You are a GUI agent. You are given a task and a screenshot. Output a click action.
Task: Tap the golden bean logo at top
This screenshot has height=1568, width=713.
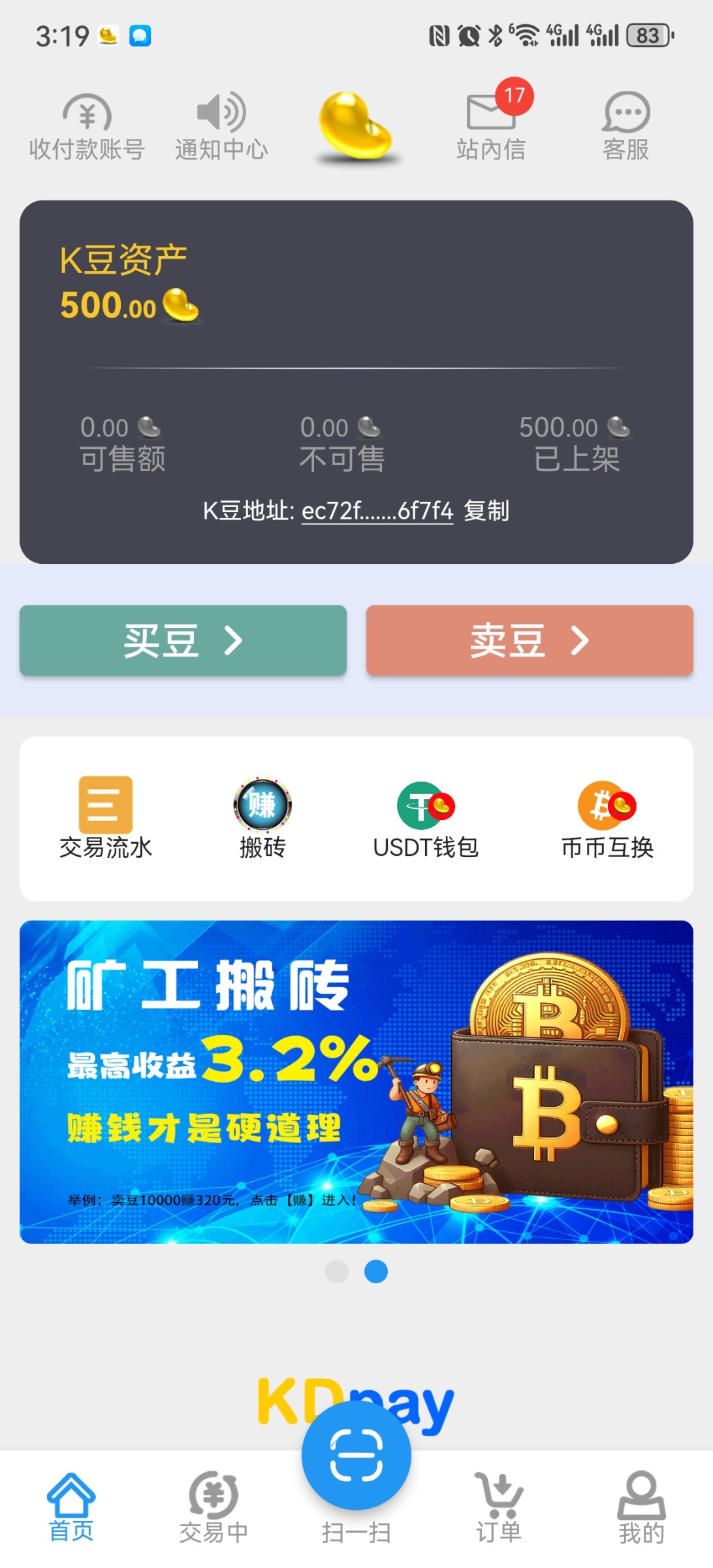click(x=356, y=124)
